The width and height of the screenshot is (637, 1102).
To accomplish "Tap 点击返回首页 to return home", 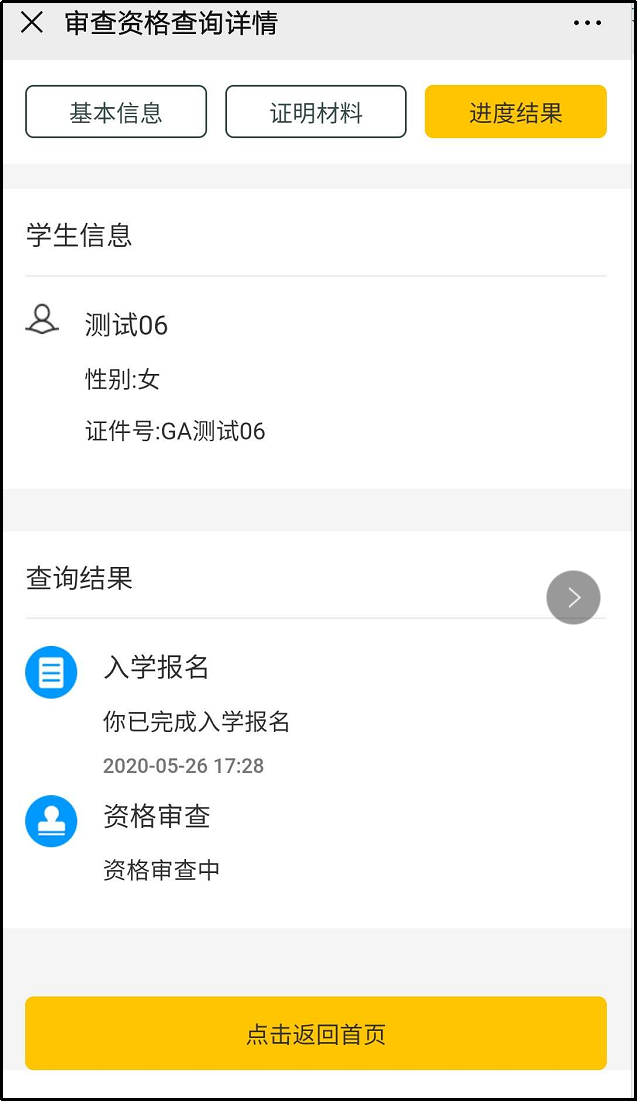I will tap(316, 1033).
